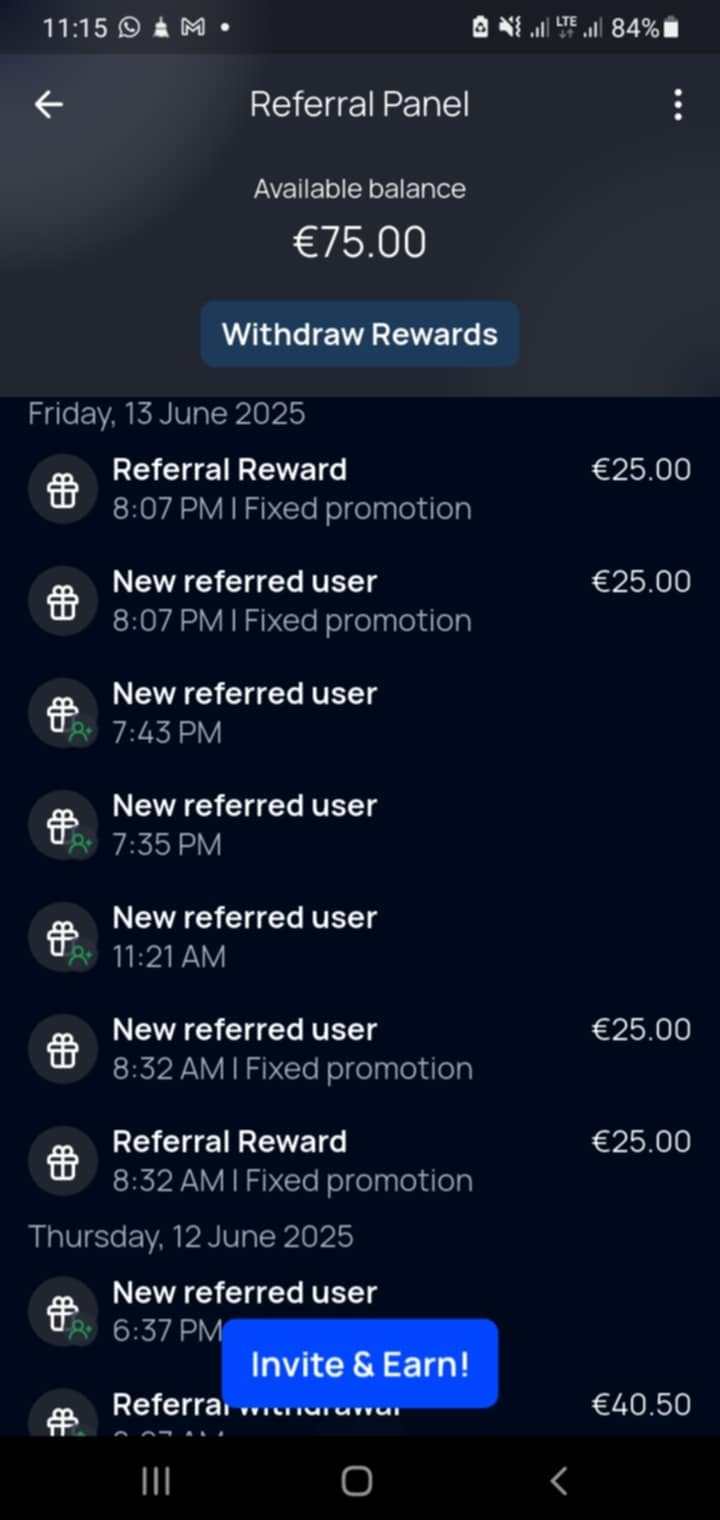Open the Referral Reward entry at 8:07 PM
The image size is (720, 1520).
360,489
